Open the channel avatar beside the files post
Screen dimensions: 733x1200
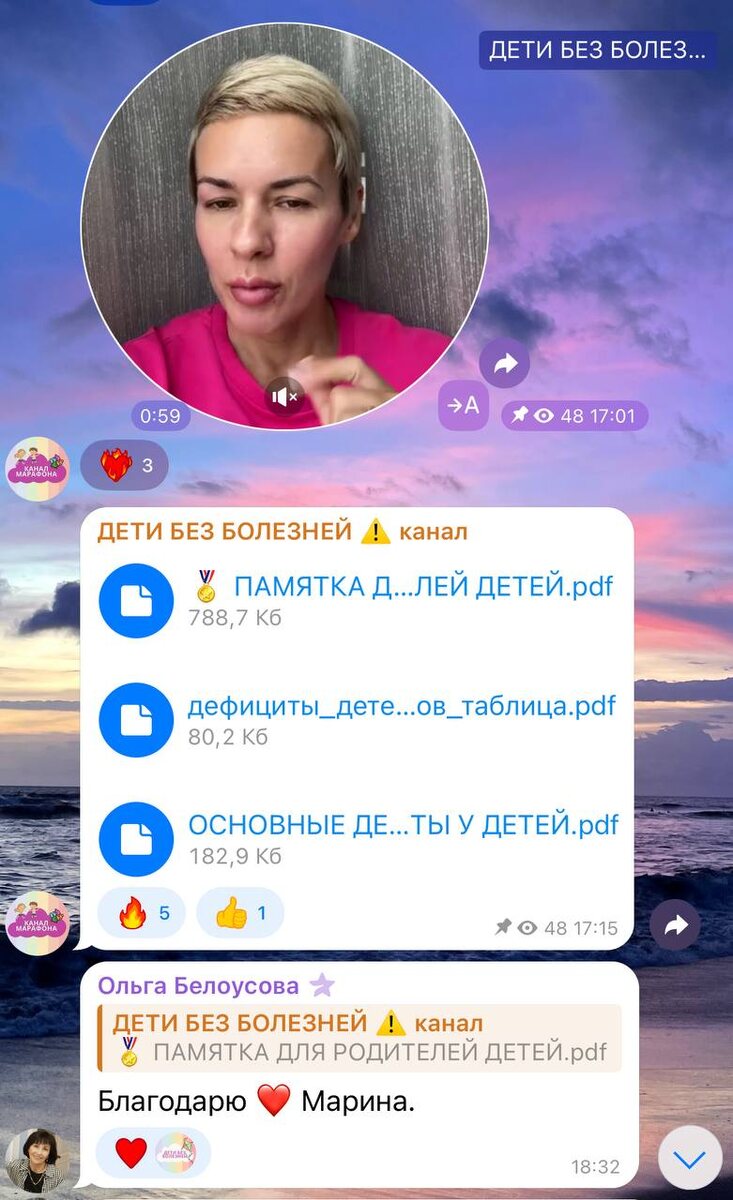coord(38,923)
